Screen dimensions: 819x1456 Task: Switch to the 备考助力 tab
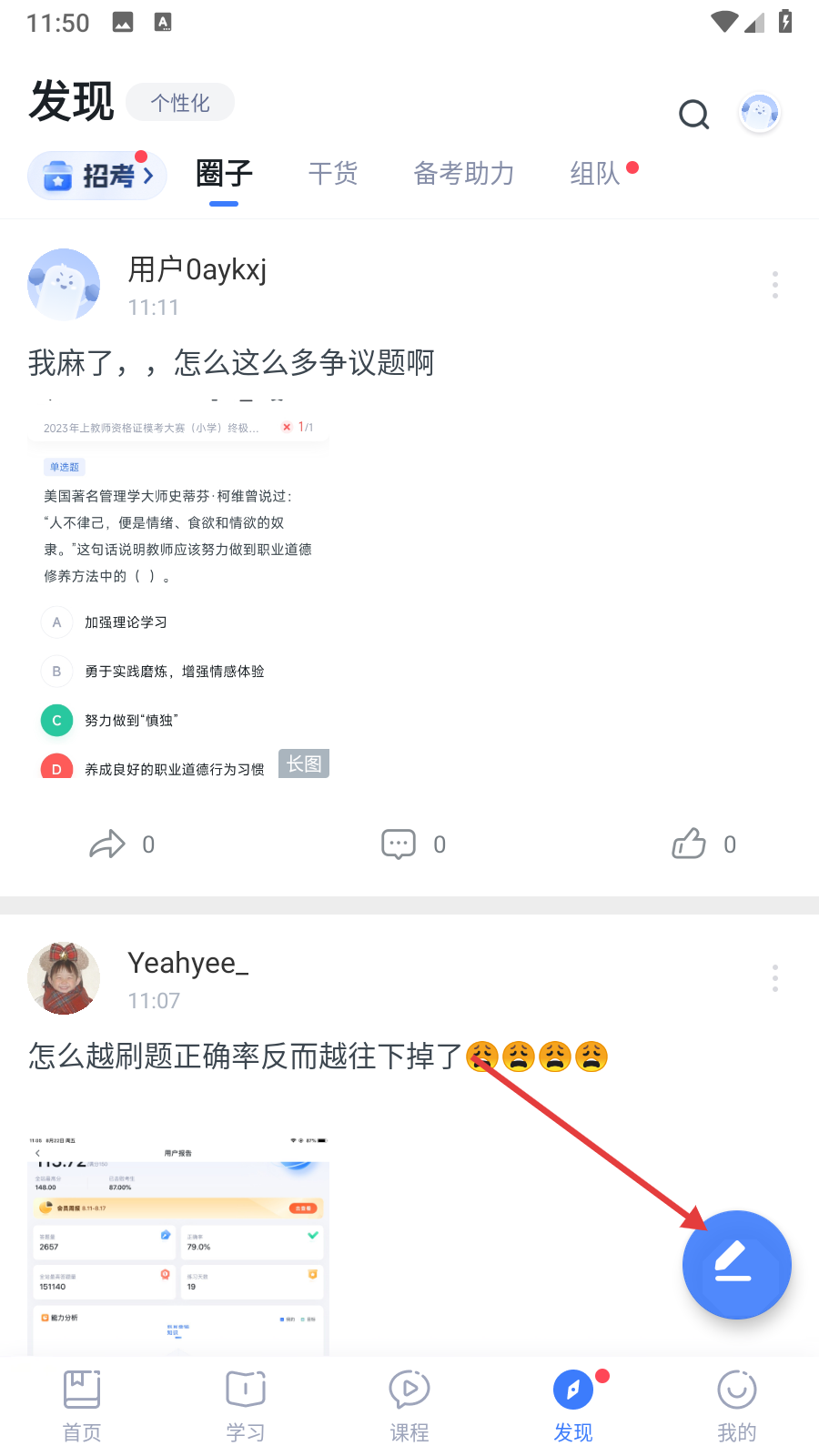[464, 173]
